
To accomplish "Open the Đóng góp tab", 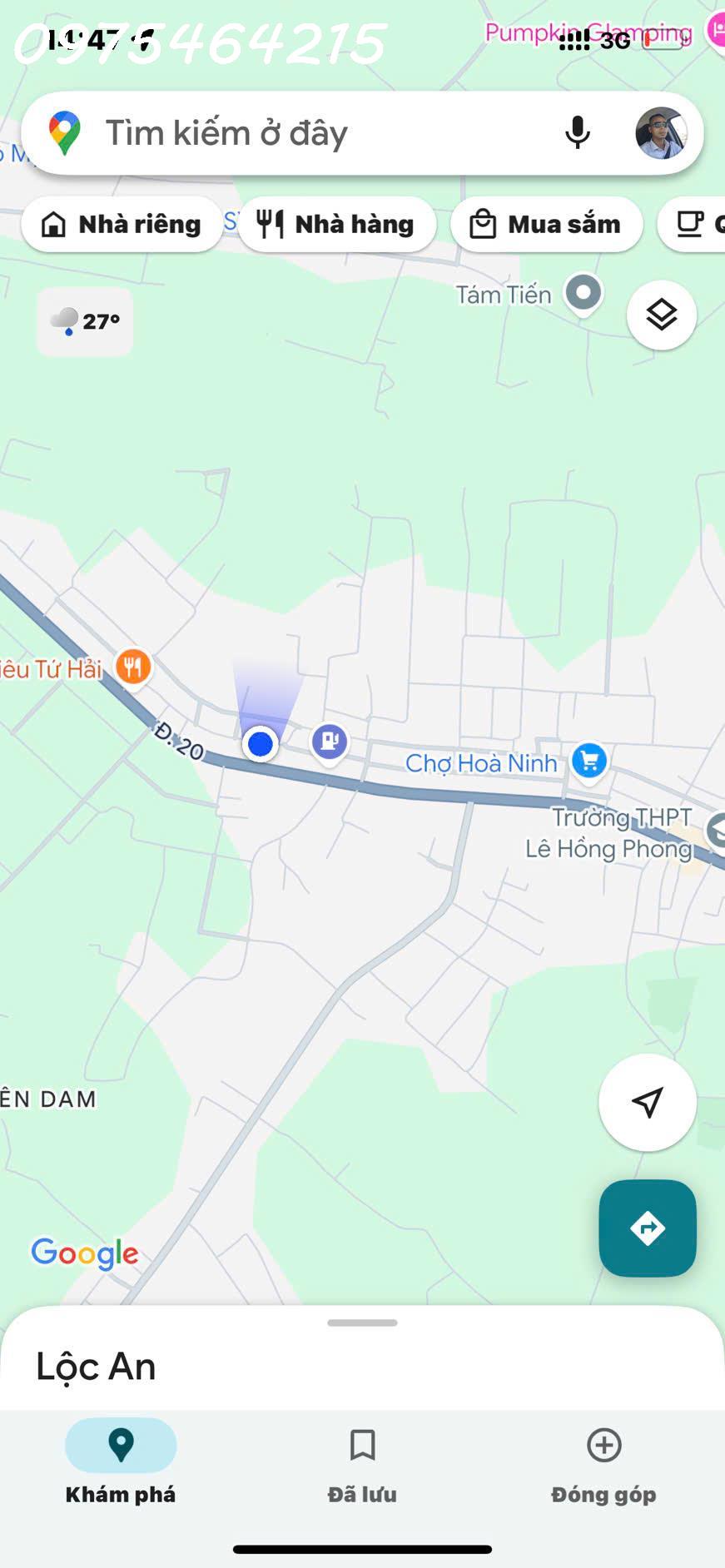I will point(603,1462).
